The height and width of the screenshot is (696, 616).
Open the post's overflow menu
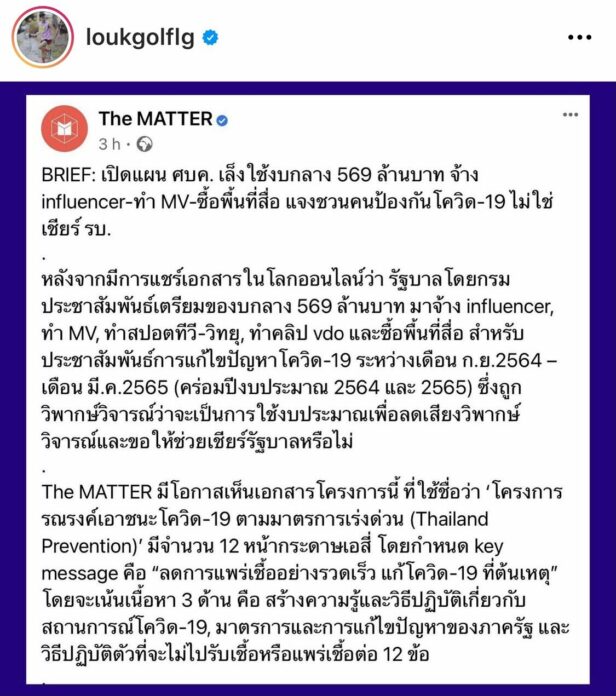[579, 39]
